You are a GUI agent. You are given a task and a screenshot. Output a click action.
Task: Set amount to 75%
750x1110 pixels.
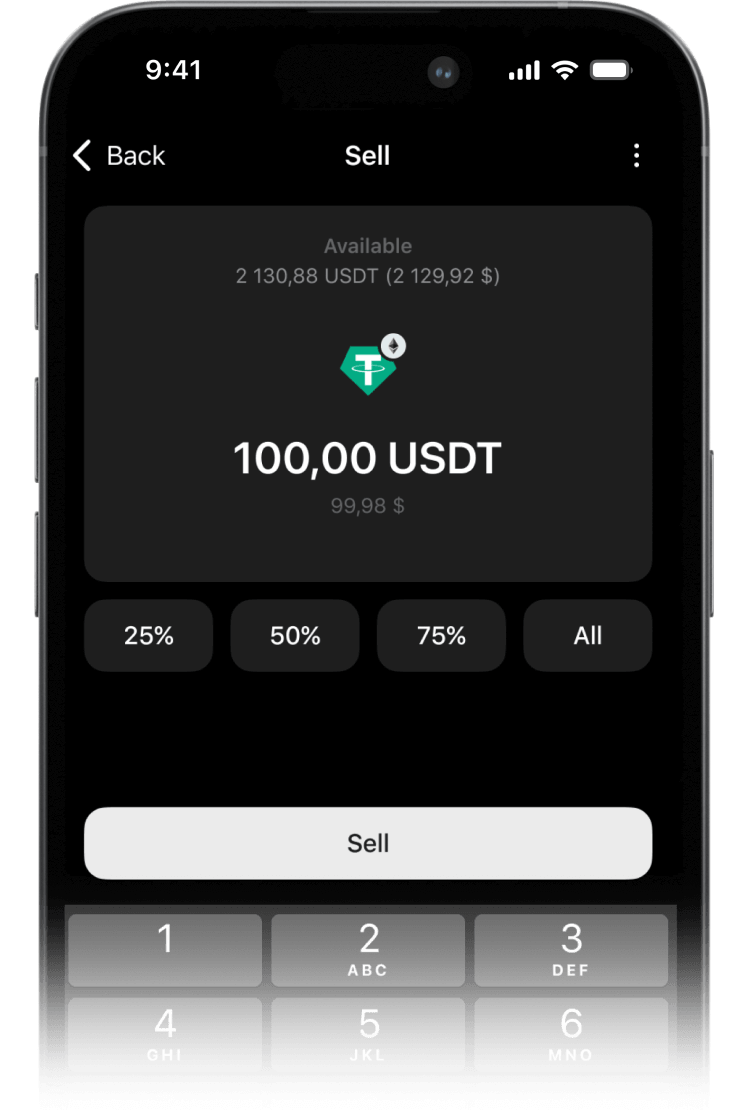(x=441, y=636)
